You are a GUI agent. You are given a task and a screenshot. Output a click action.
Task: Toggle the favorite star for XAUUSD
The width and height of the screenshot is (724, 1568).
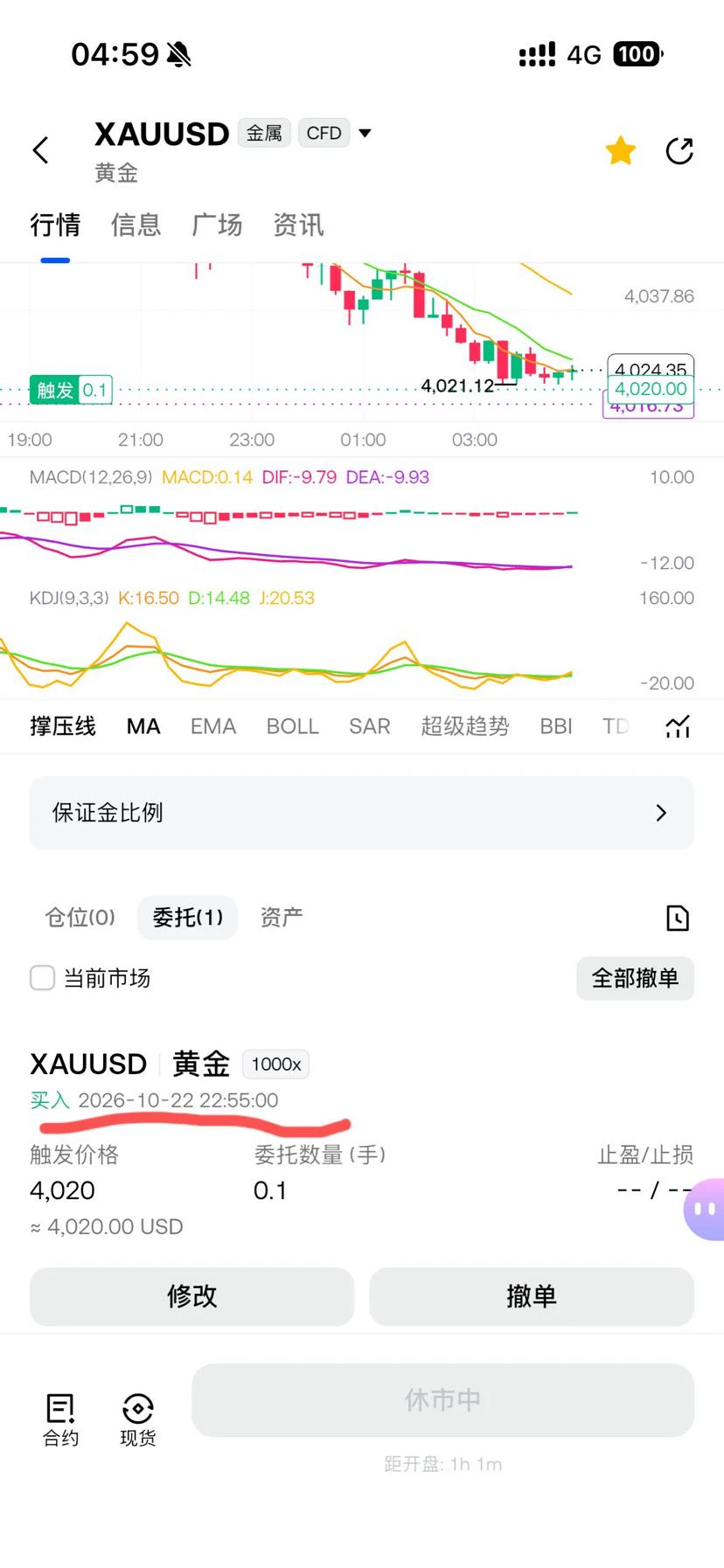621,151
